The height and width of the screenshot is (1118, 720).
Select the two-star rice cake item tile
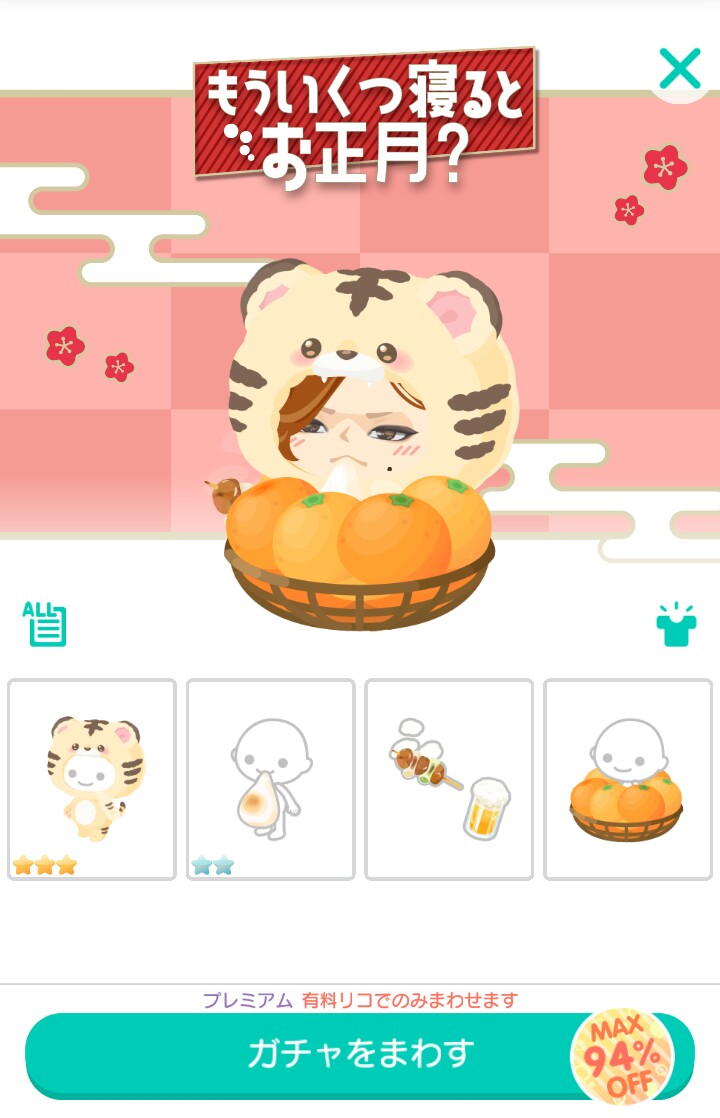pos(270,779)
